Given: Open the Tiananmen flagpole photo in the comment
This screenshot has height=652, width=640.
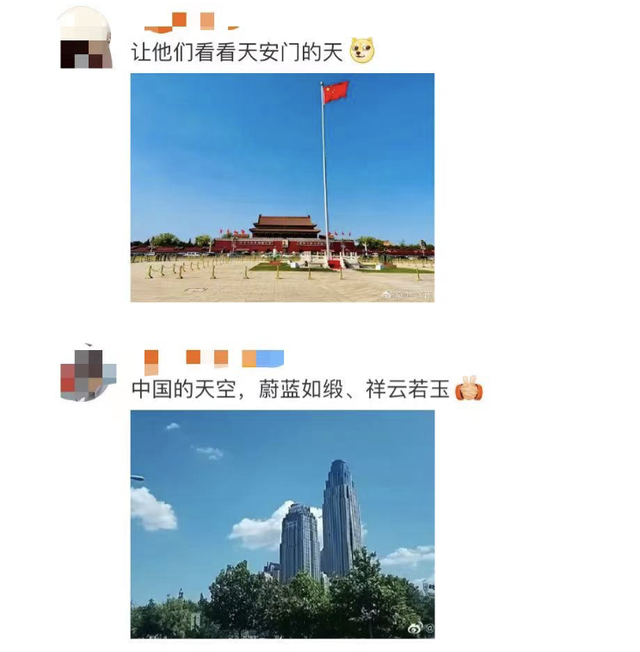Looking at the screenshot, I should (x=282, y=188).
